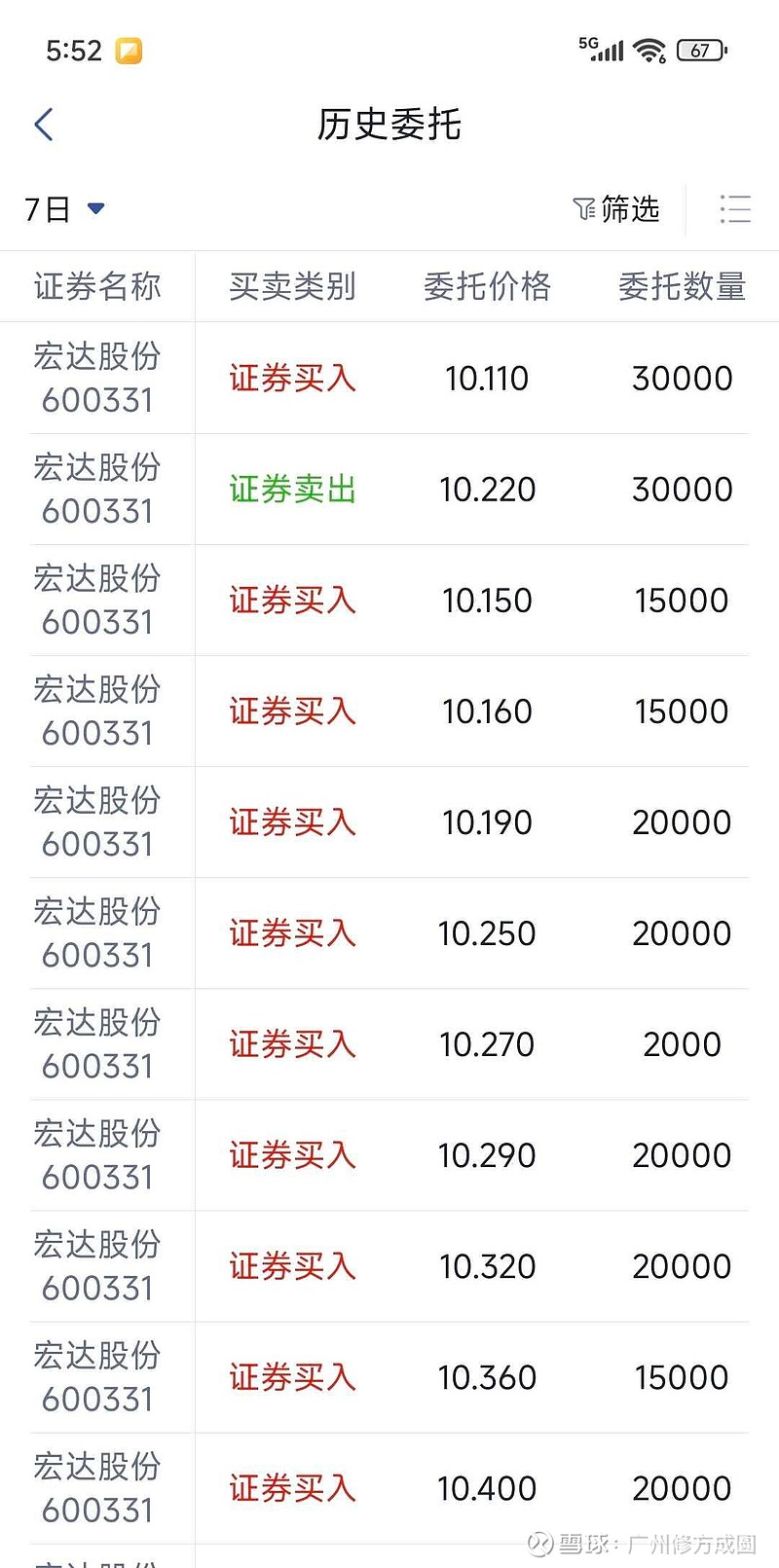View the order priced 10.150
This screenshot has width=779, height=1568.
coord(389,600)
